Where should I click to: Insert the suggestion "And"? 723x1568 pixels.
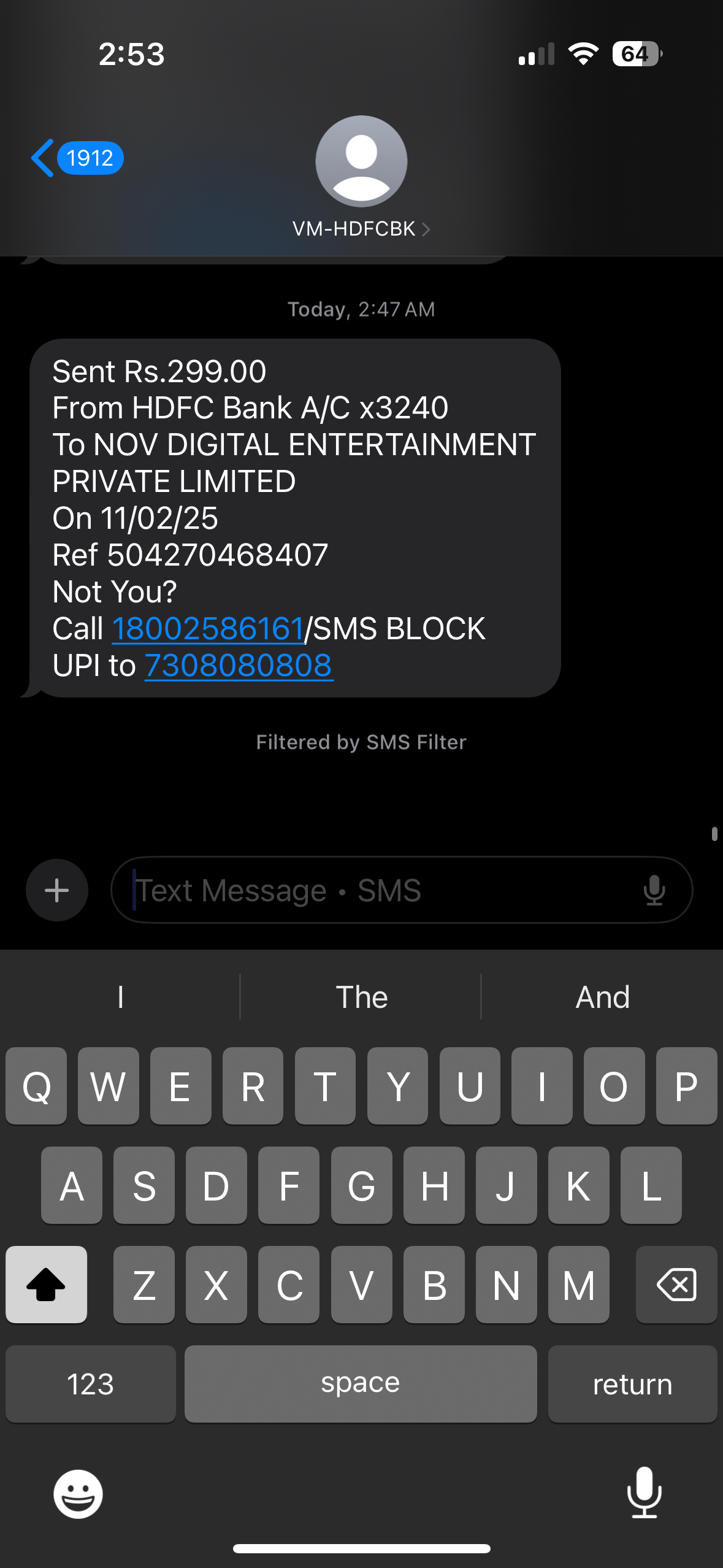602,997
